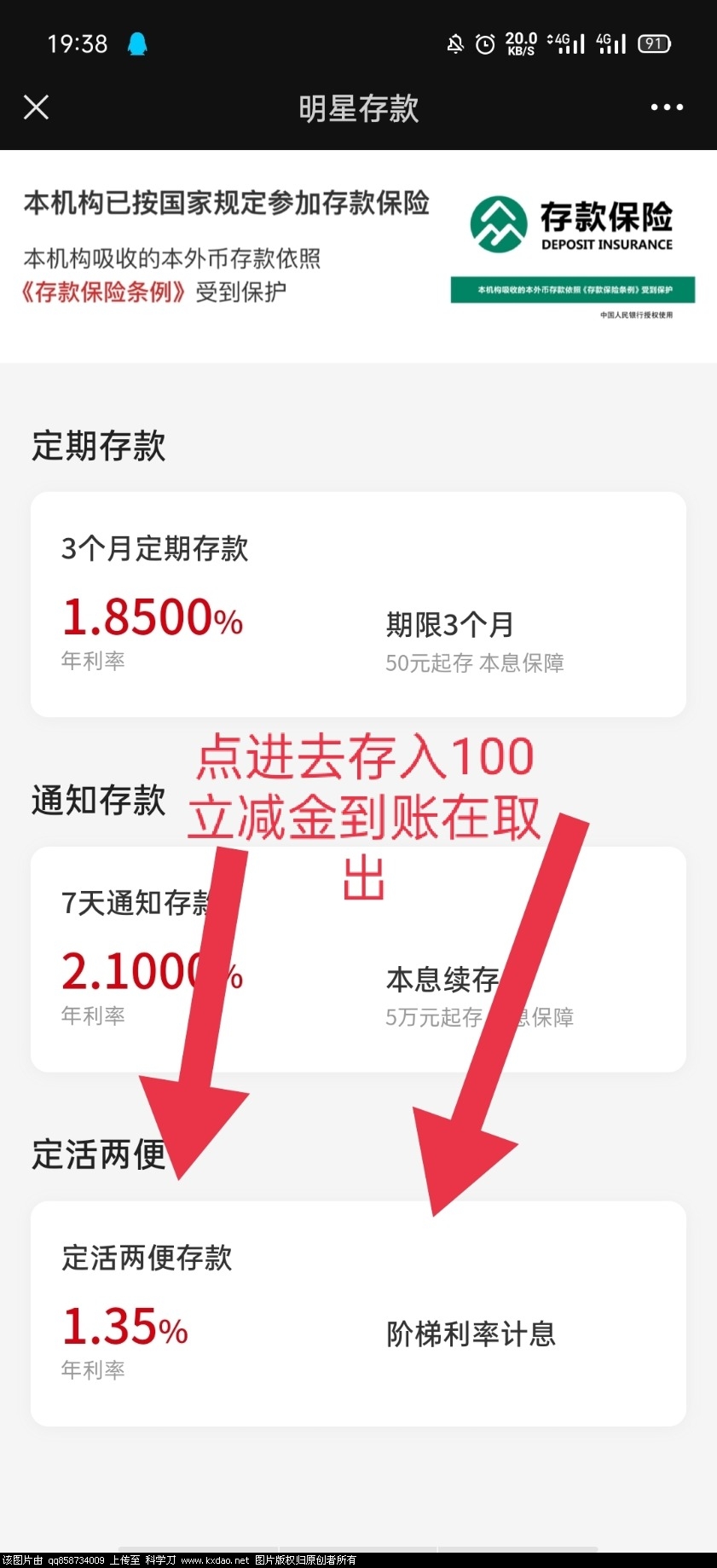View the 《存款保险条例》 link

tap(104, 292)
